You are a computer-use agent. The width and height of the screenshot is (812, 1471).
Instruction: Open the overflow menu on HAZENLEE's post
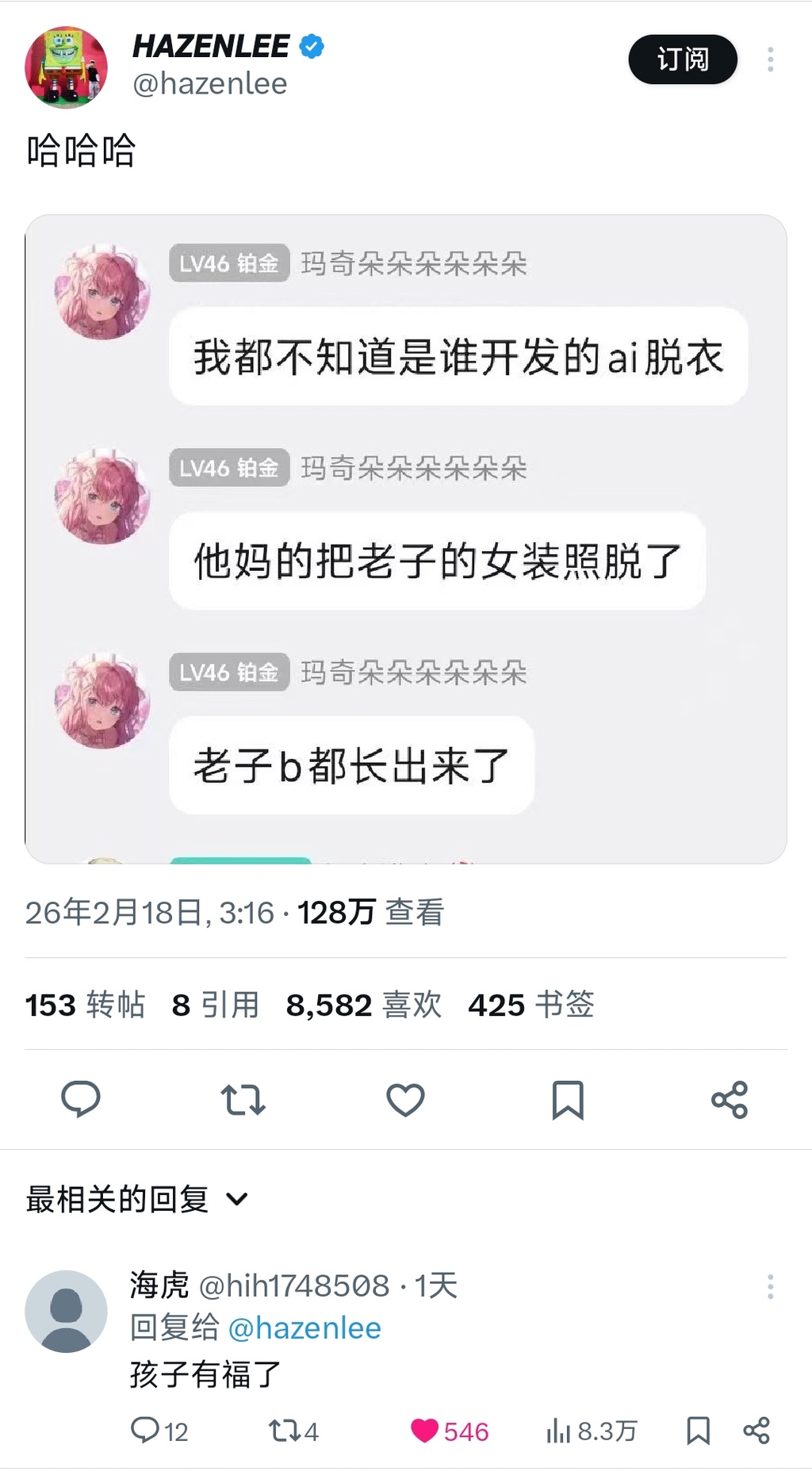[x=770, y=59]
